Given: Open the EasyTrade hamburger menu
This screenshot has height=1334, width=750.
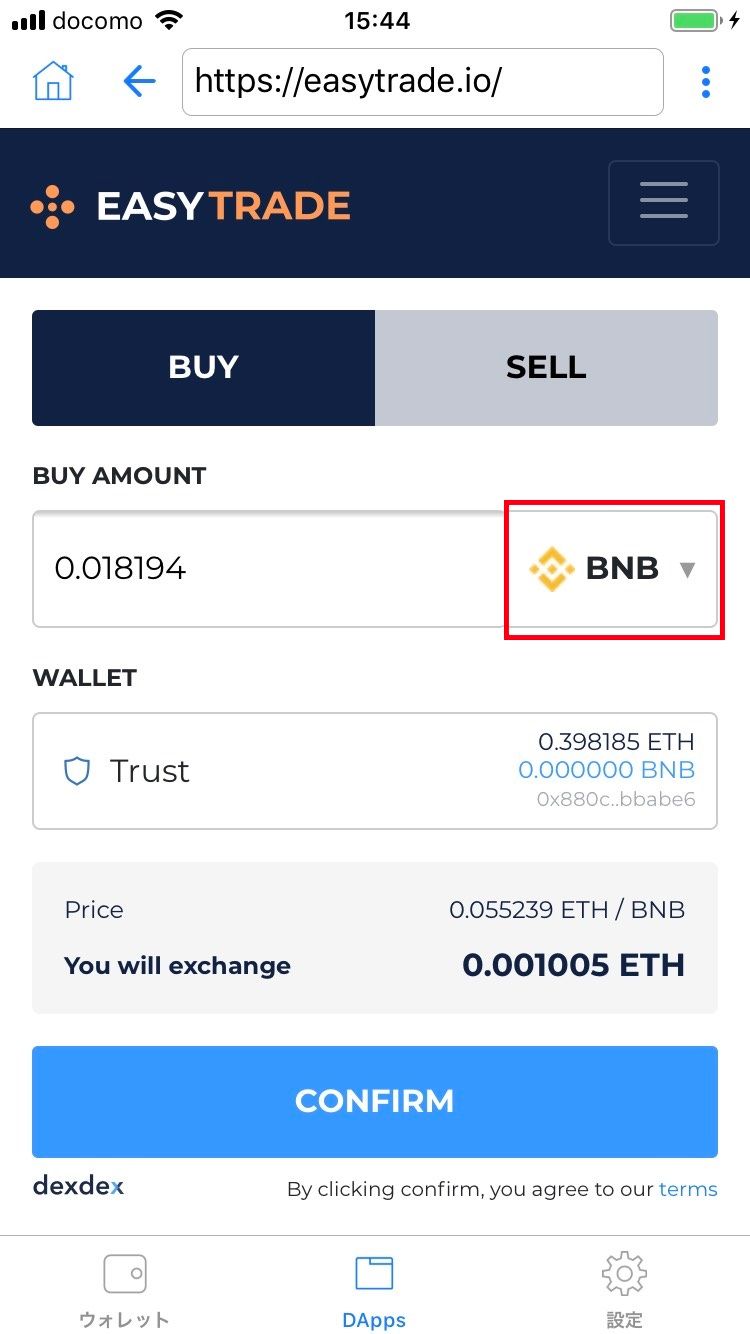Looking at the screenshot, I should click(x=663, y=203).
